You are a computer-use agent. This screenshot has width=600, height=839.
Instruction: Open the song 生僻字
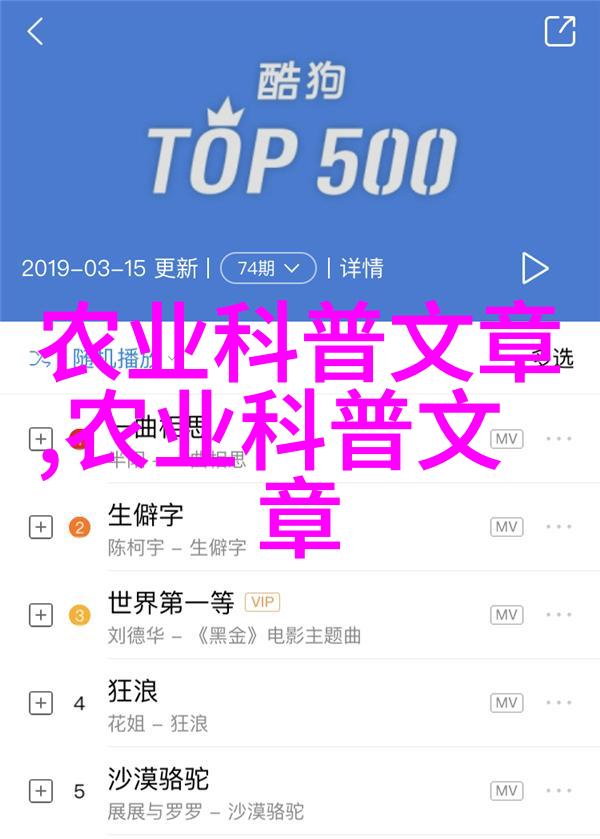coord(146,516)
